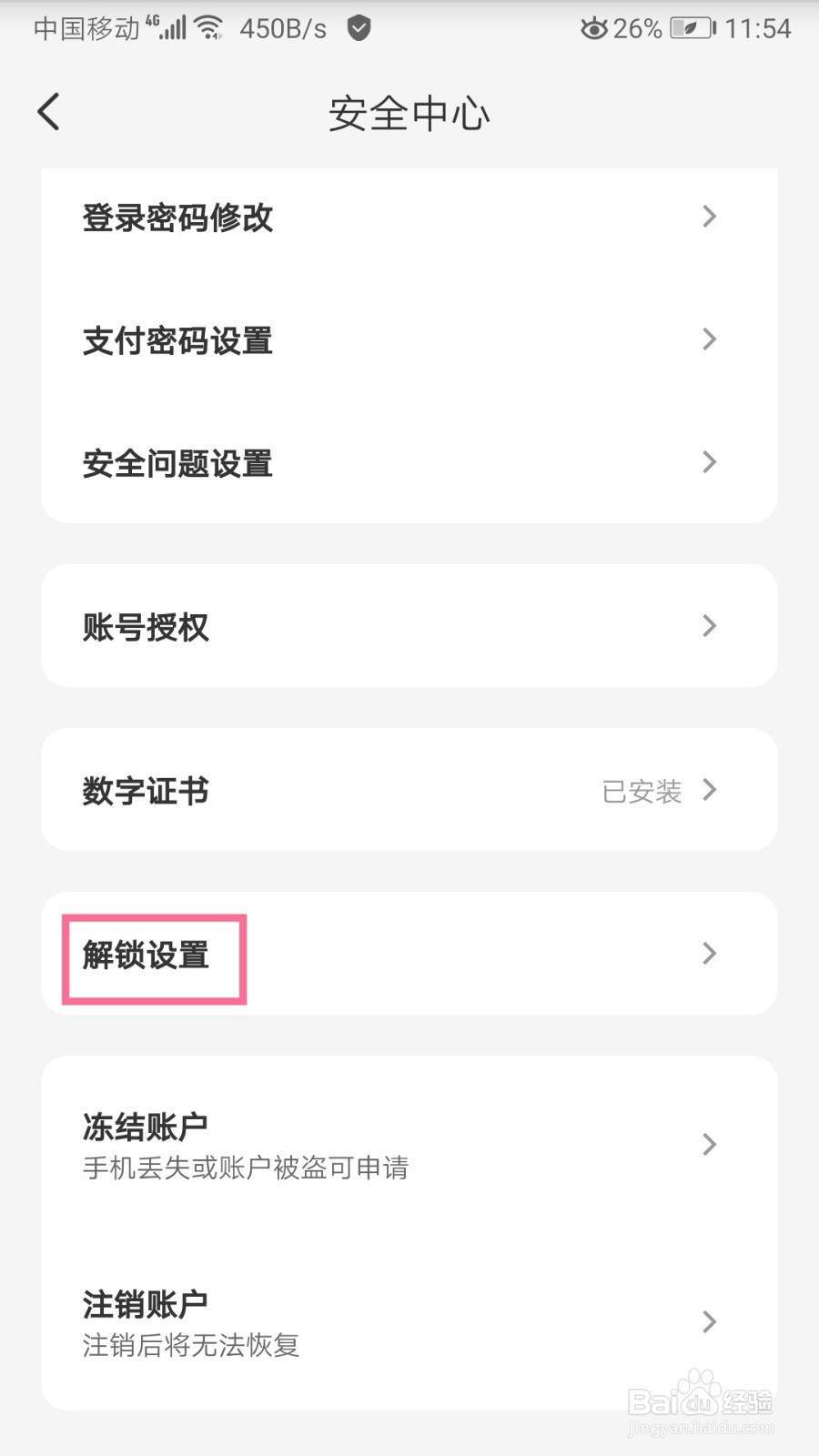The width and height of the screenshot is (819, 1456).
Task: Expand the 登录密码修改 row via its chevron
Action: click(710, 217)
